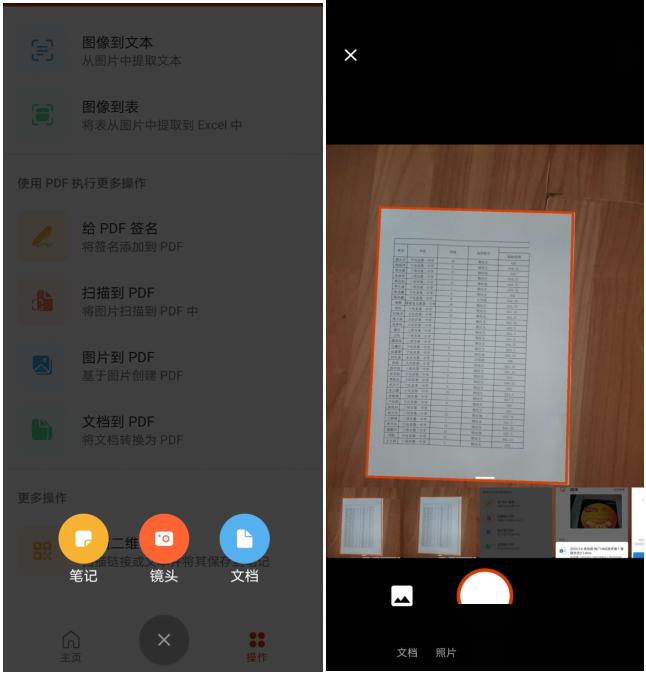
Task: Switch to 照片 capture mode
Action: [x=446, y=653]
